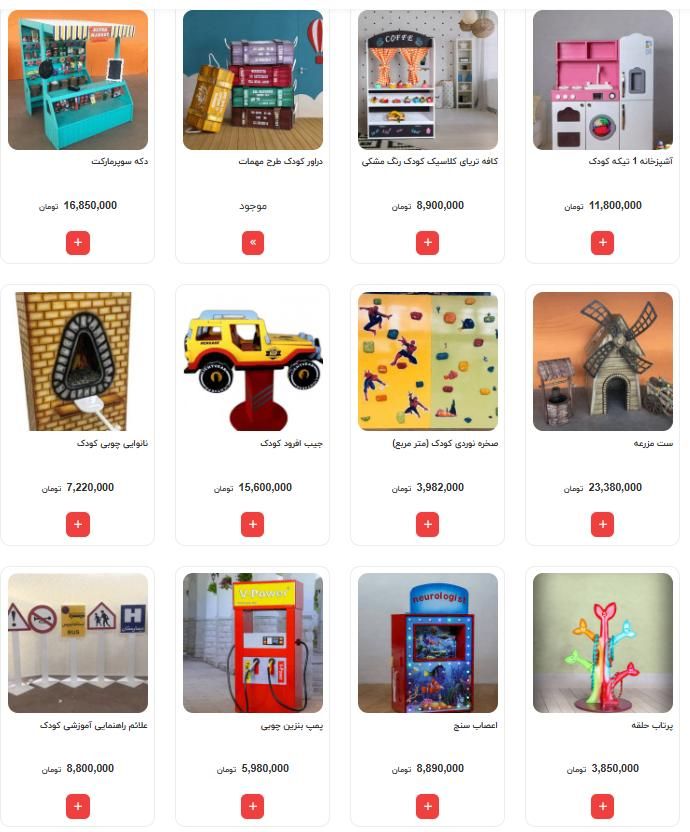The width and height of the screenshot is (690, 832).
Task: Add علائم راهنمایی آموزشی to the cart
Action: (78, 806)
